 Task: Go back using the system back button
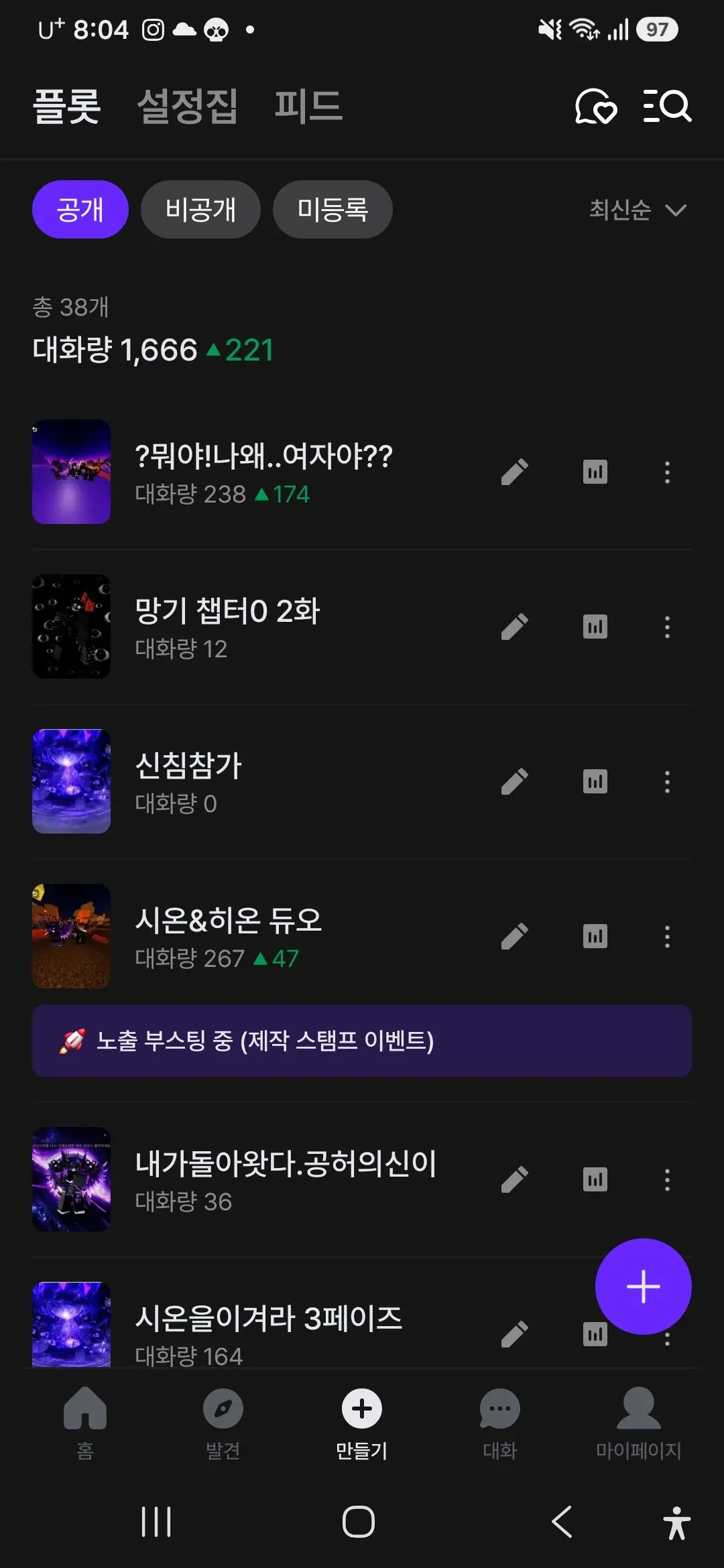(x=562, y=1522)
